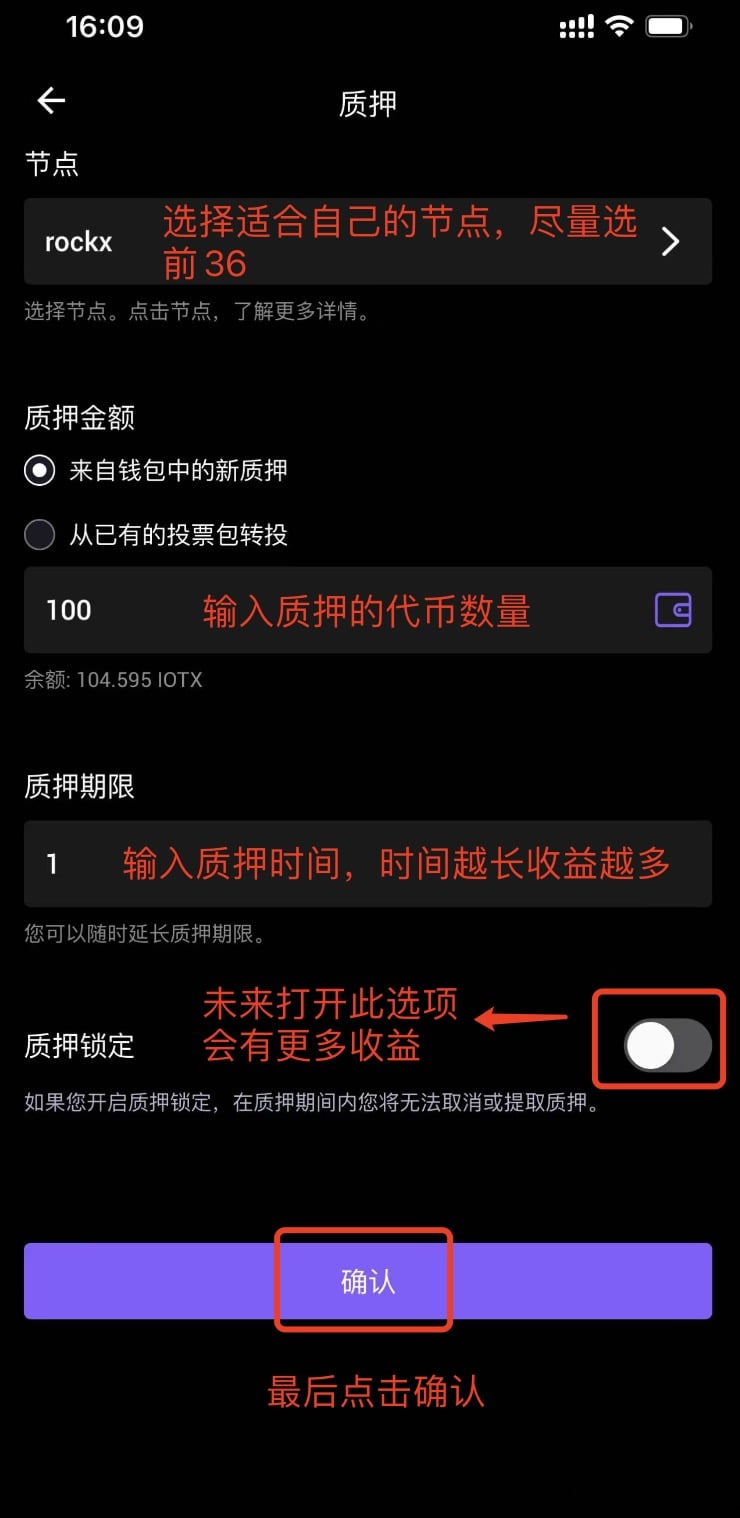This screenshot has width=740, height=1518.
Task: Open the rockx node selector
Action: click(368, 242)
